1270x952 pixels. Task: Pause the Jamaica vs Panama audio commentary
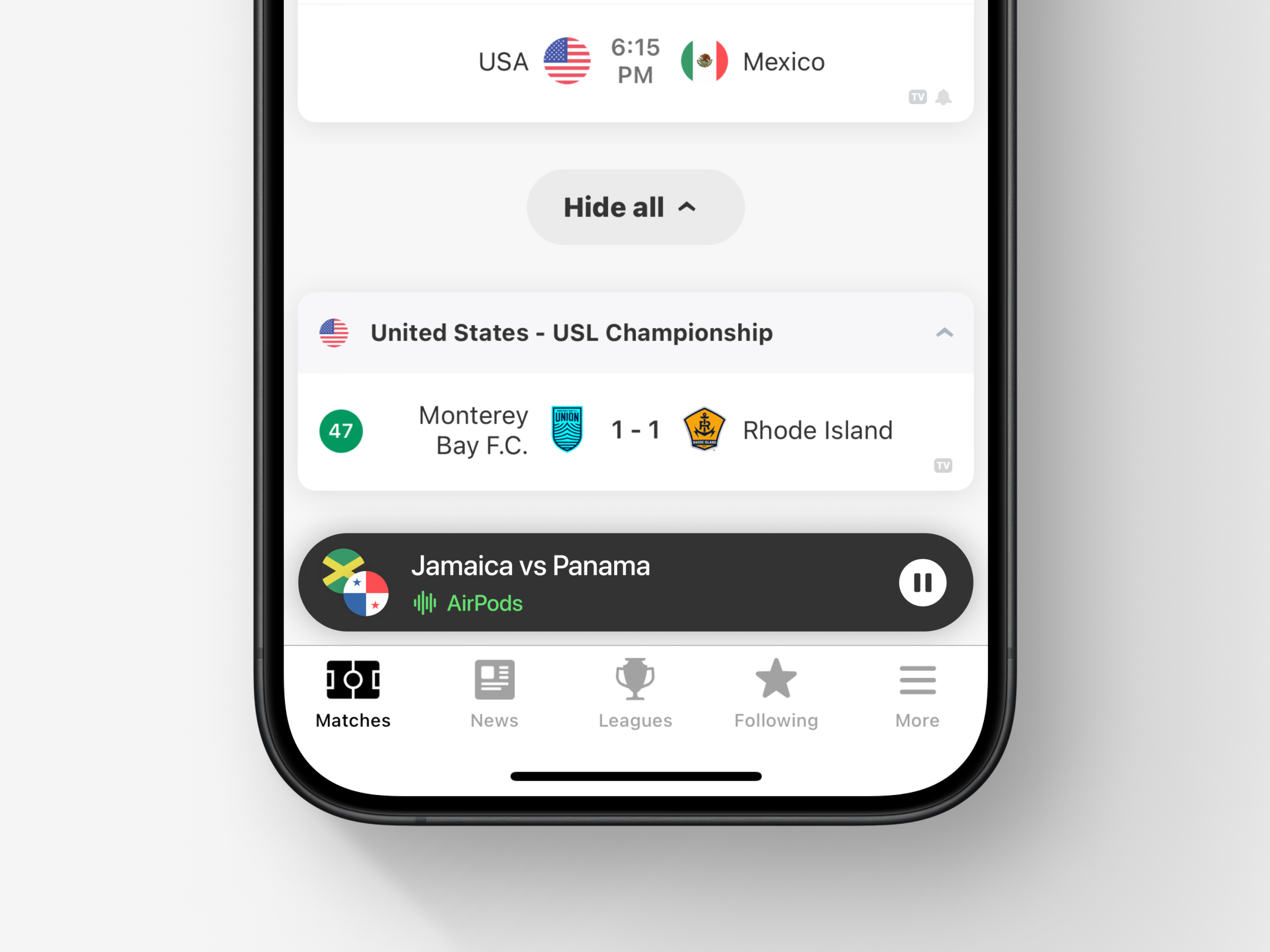click(x=922, y=583)
